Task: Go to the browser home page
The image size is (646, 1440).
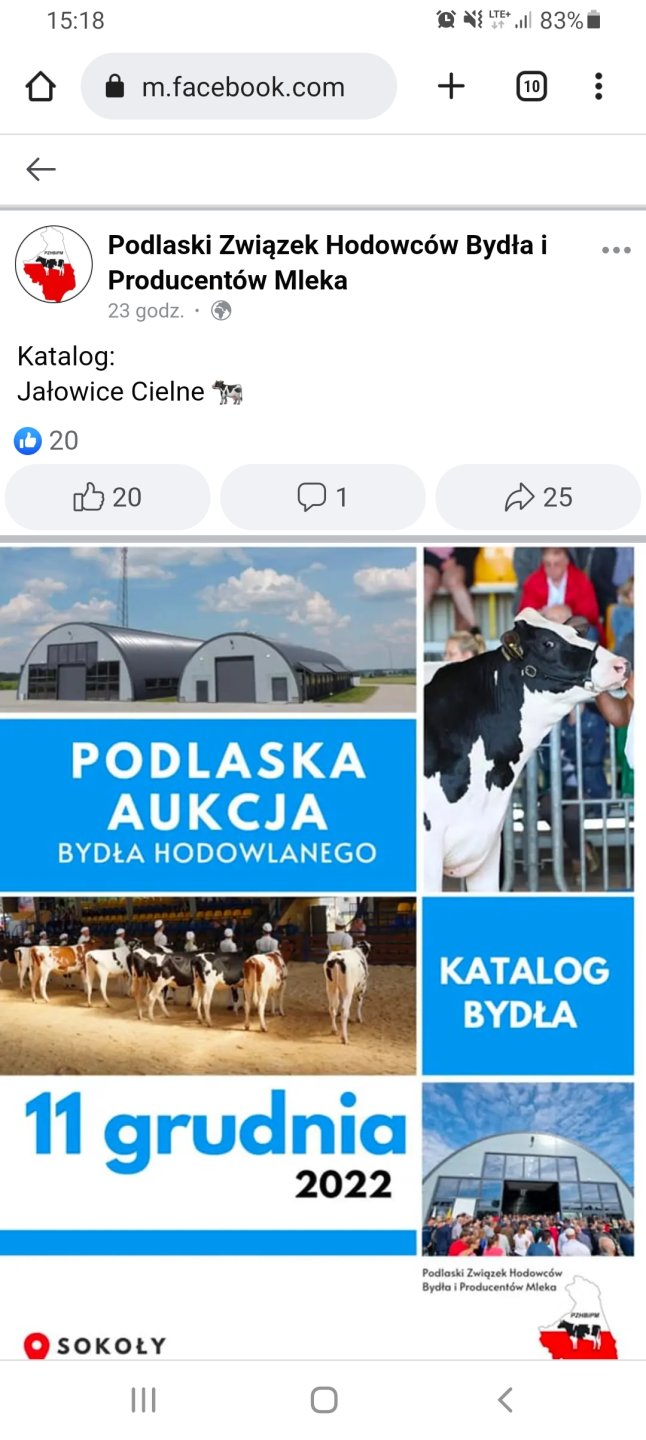Action: 40,87
